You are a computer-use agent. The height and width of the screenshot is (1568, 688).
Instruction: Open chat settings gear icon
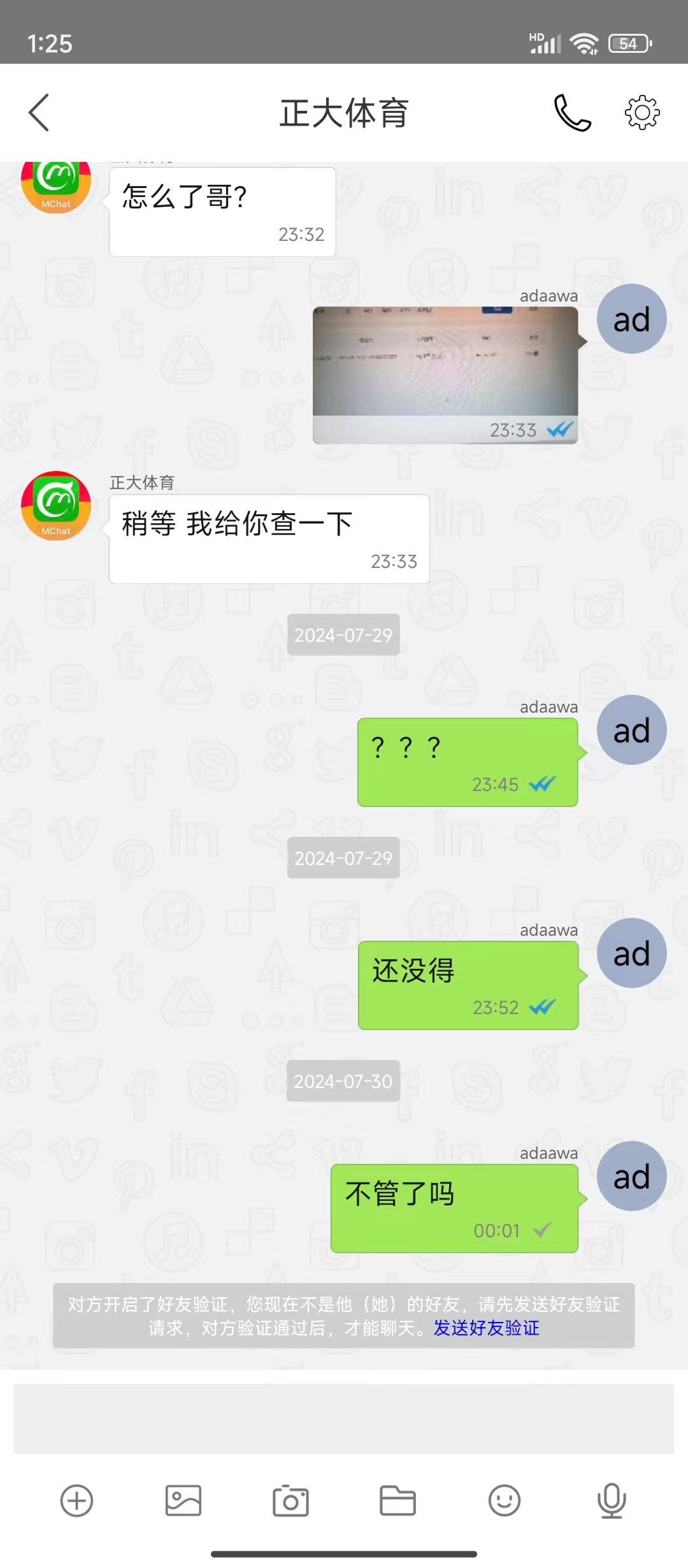(x=642, y=113)
